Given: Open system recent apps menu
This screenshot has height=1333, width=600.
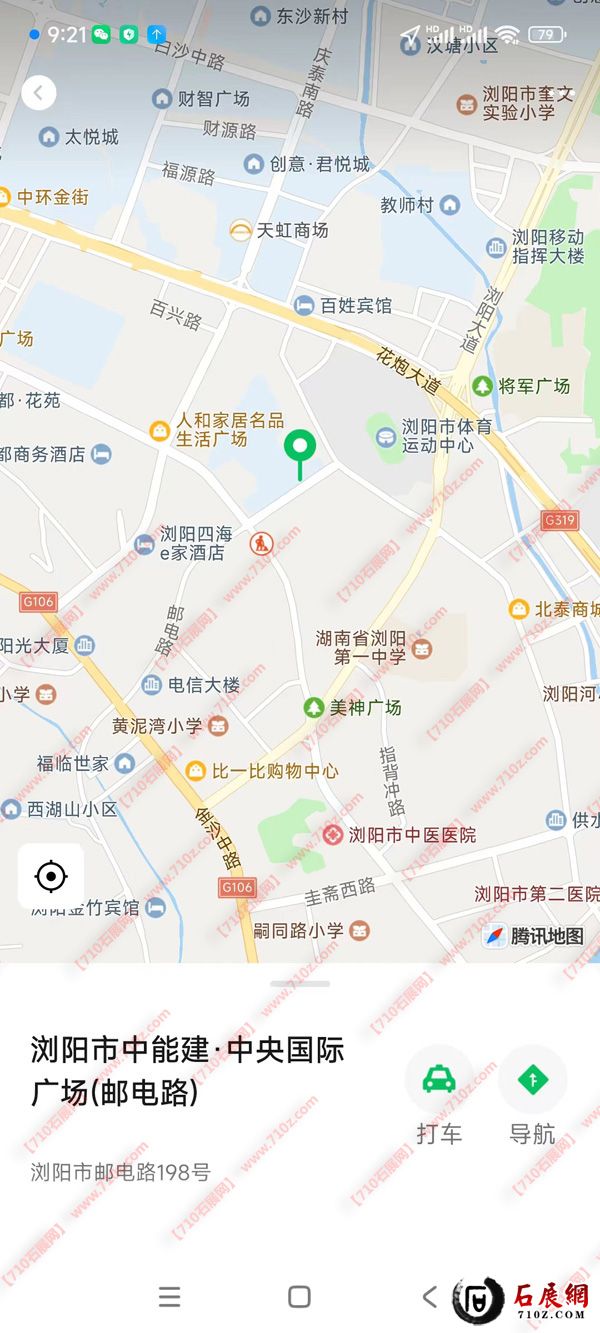Looking at the screenshot, I should (170, 1297).
